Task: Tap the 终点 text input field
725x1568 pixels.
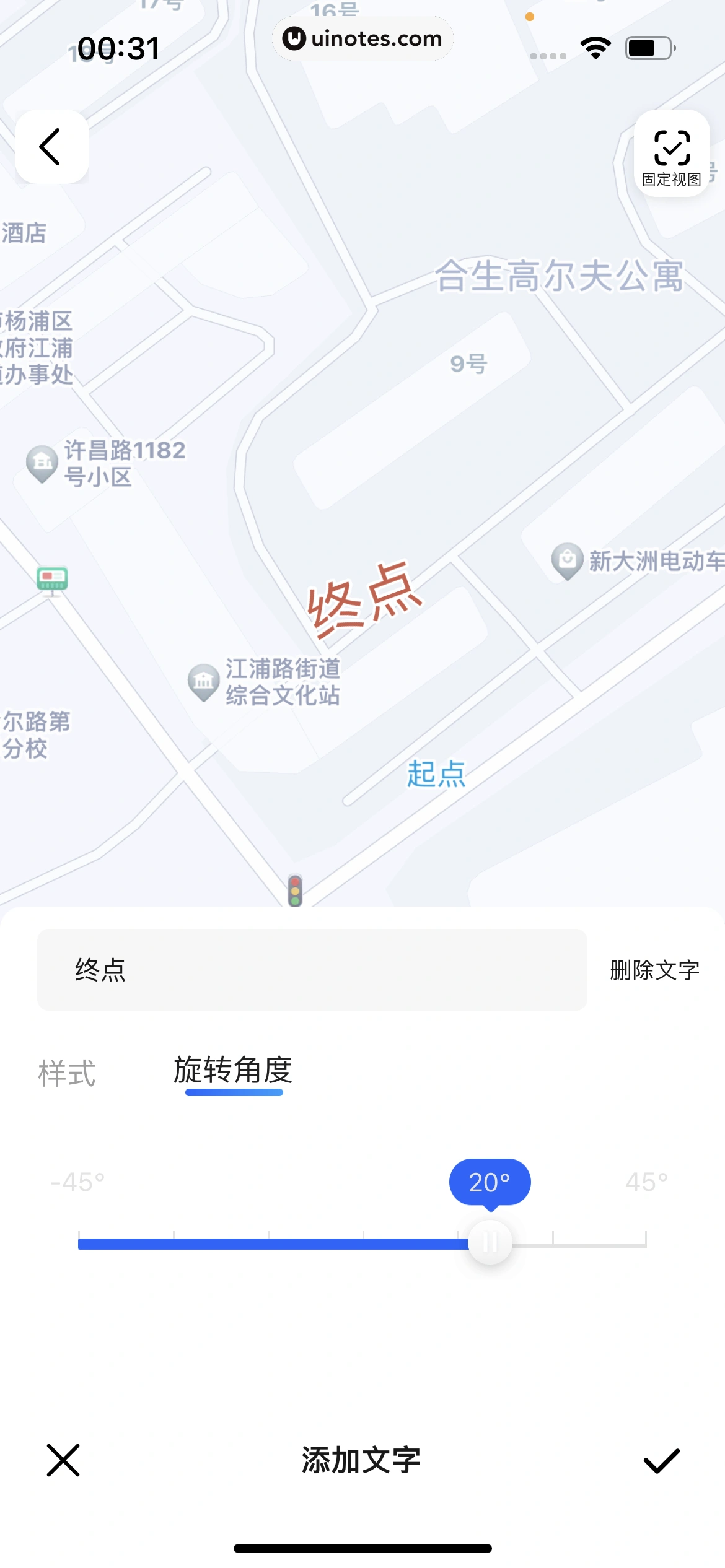Action: click(312, 970)
